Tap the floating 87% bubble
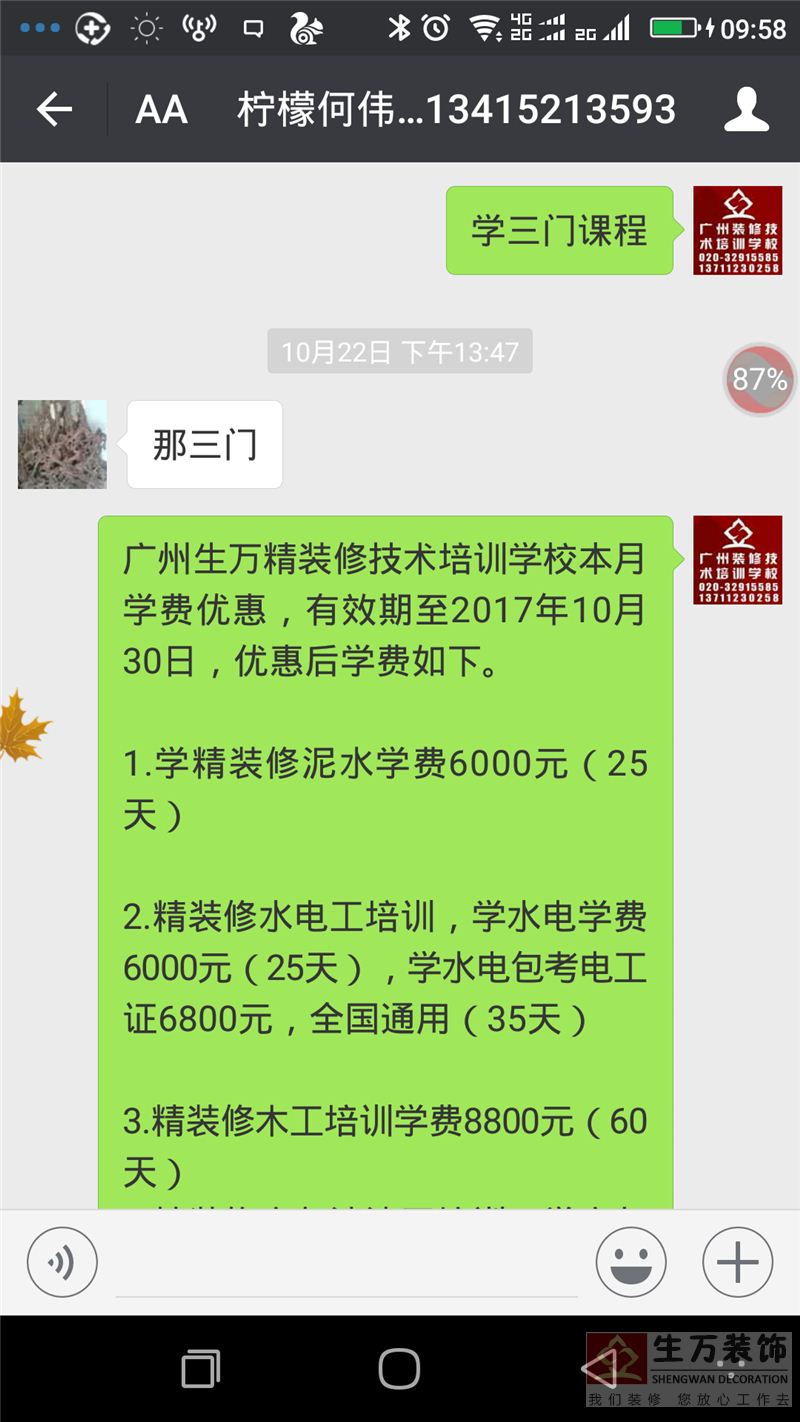The width and height of the screenshot is (800, 1422). pos(760,379)
